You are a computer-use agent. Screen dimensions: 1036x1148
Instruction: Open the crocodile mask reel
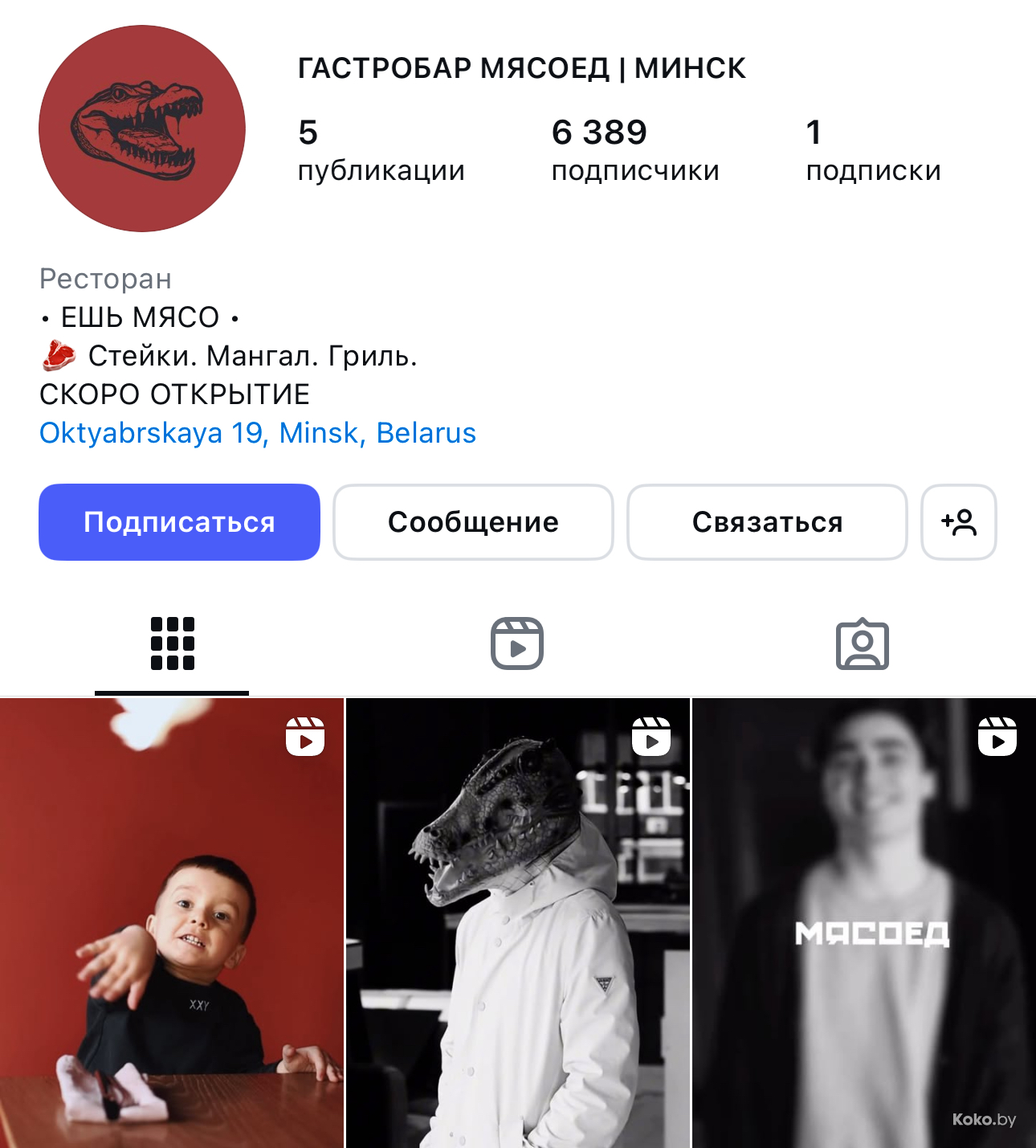(517, 924)
